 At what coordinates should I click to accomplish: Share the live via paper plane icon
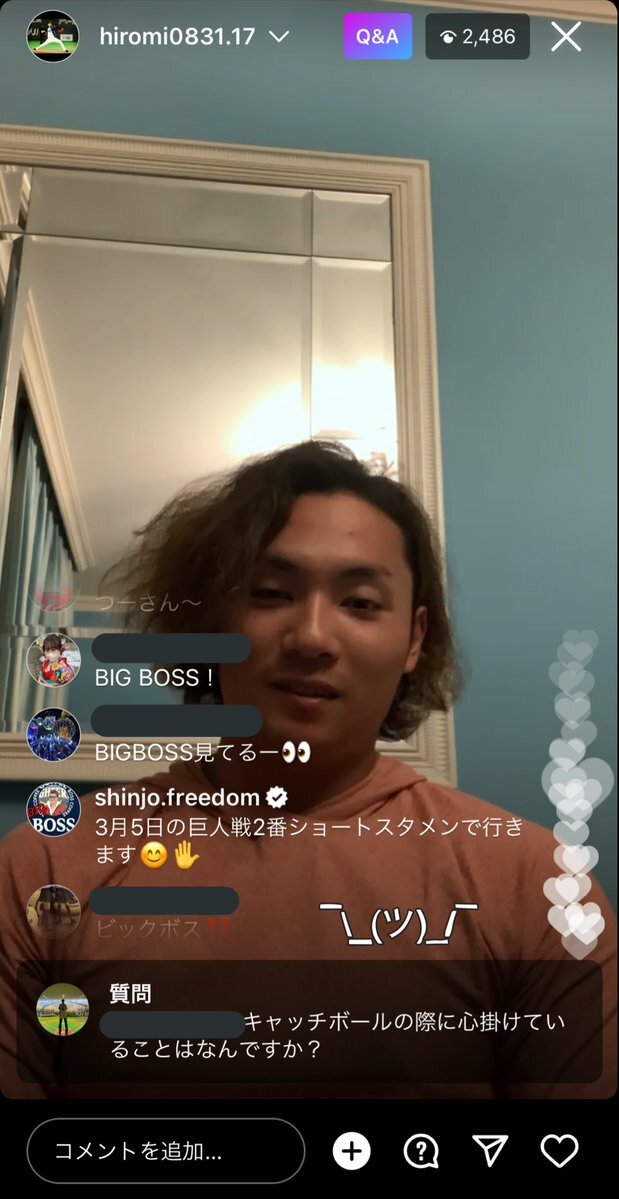click(x=490, y=1151)
